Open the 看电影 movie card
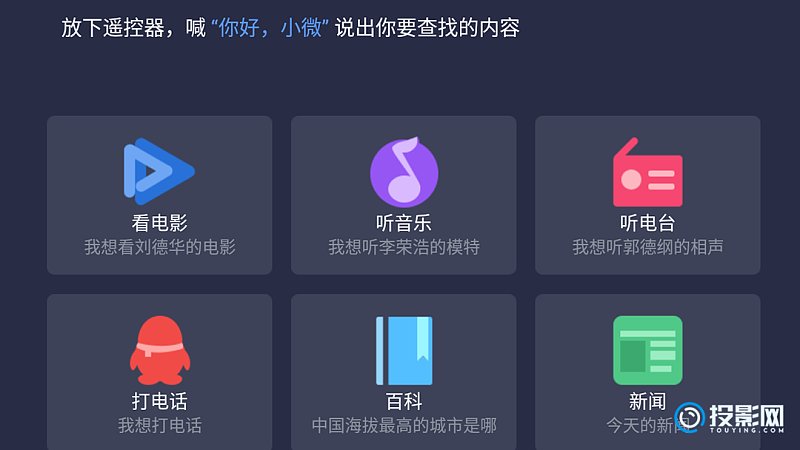The height and width of the screenshot is (450, 800). click(159, 195)
